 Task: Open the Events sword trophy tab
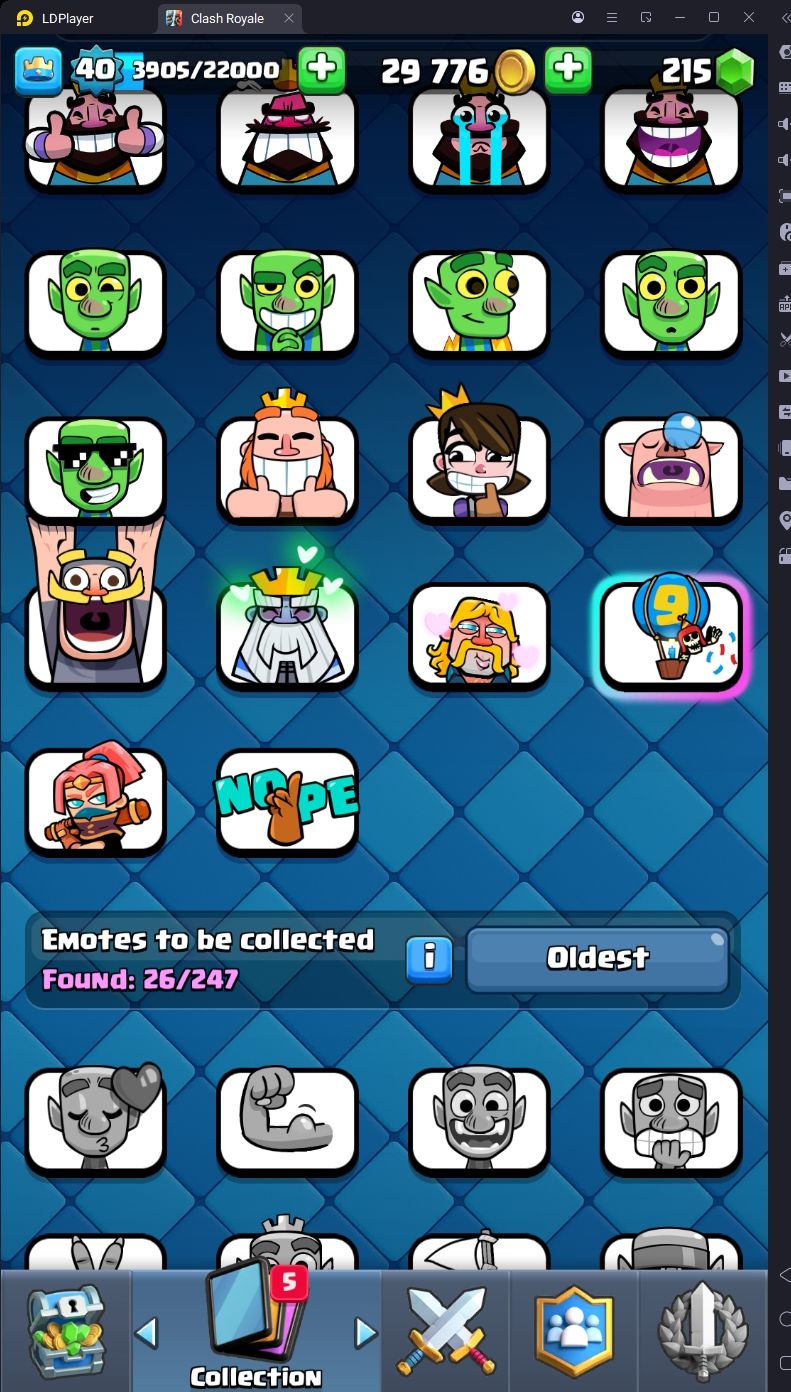703,1330
